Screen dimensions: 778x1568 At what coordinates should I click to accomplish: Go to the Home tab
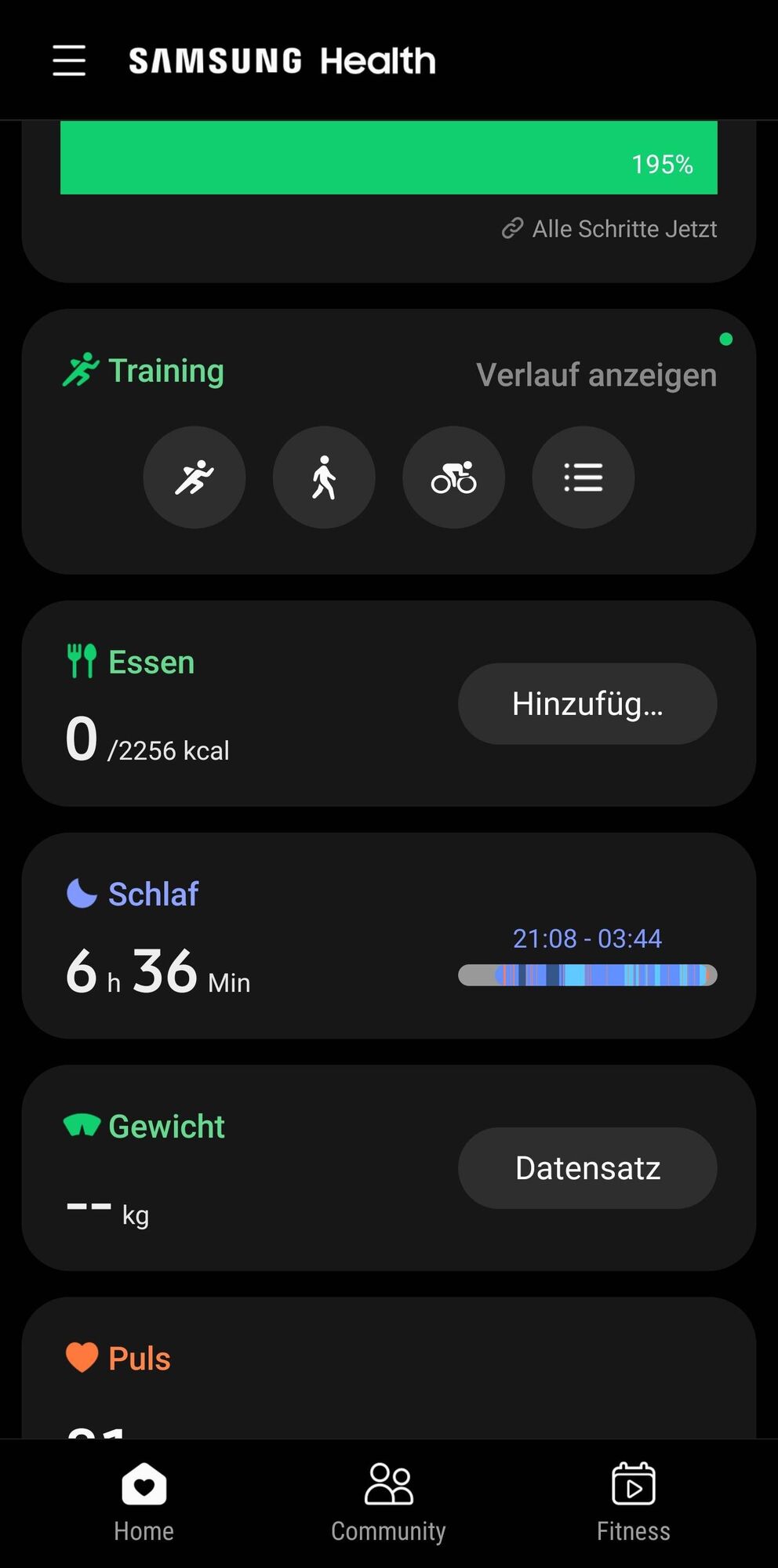(x=144, y=1503)
